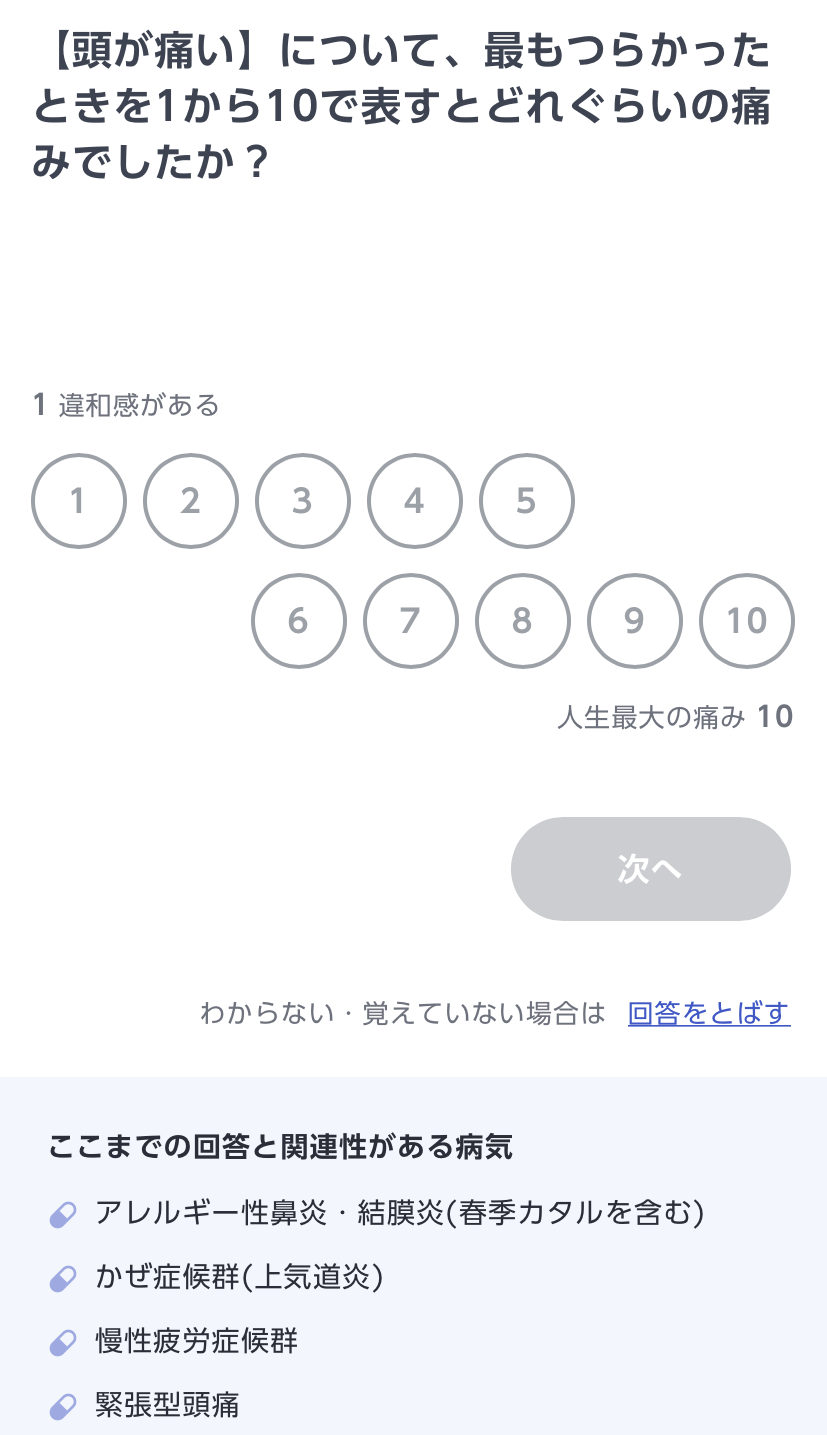Open アレルギー性鼻炎・結膜炎 disease entry

[x=399, y=1213]
